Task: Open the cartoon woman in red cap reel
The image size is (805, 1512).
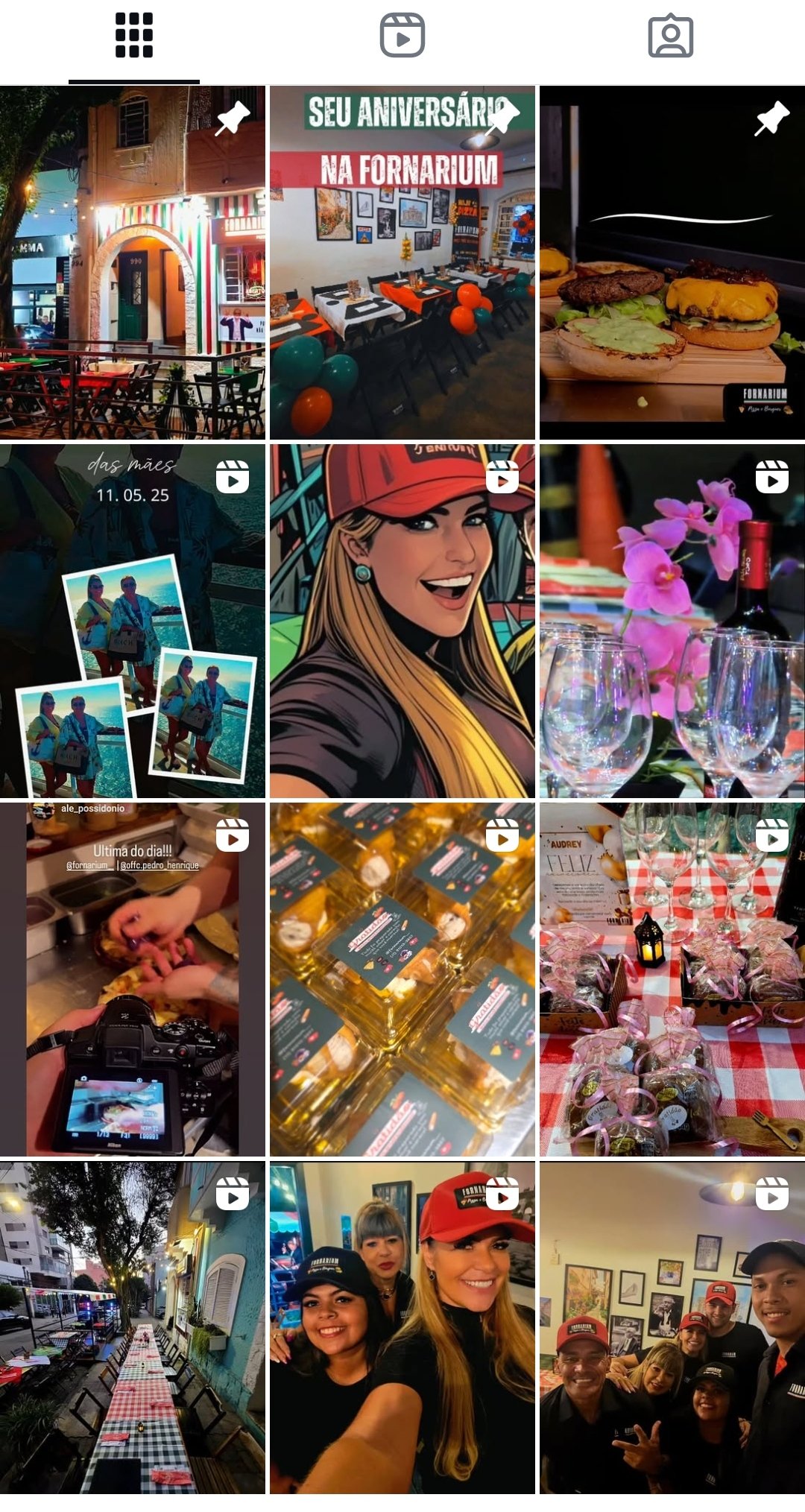Action: [x=402, y=621]
